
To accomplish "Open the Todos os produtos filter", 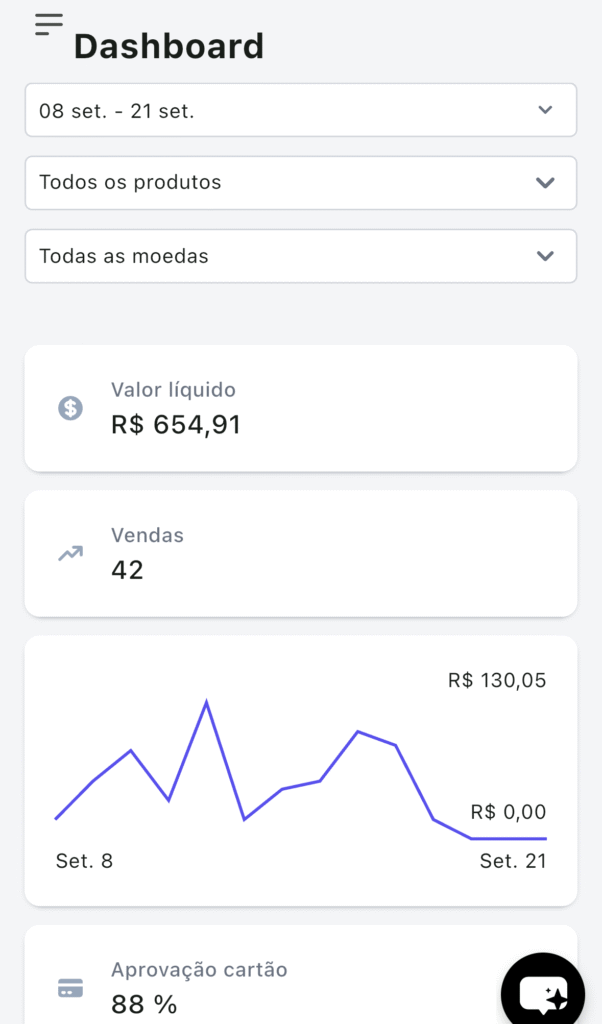I will click(x=300, y=183).
